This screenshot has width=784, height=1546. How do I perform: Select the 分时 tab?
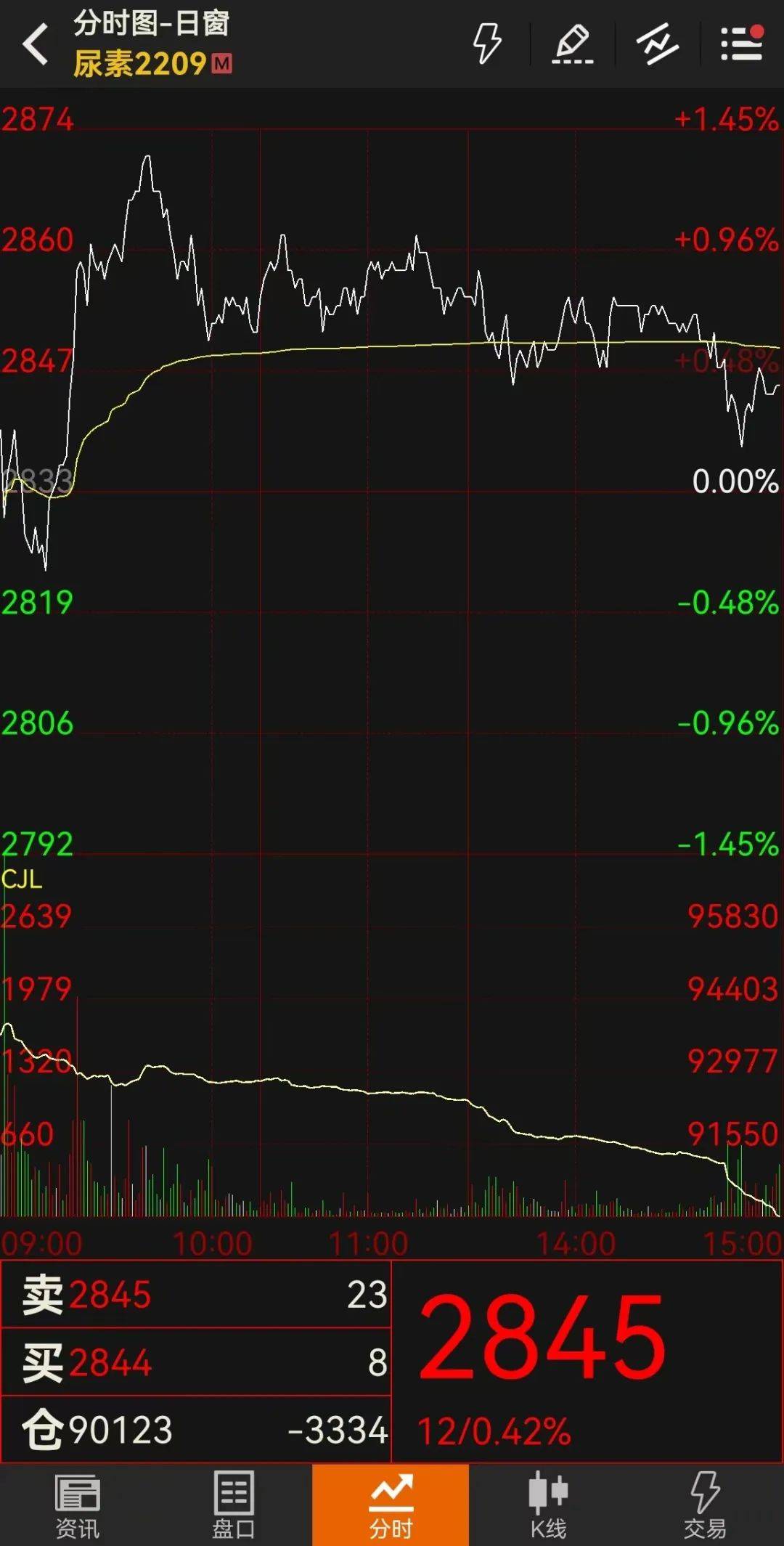(391, 1505)
